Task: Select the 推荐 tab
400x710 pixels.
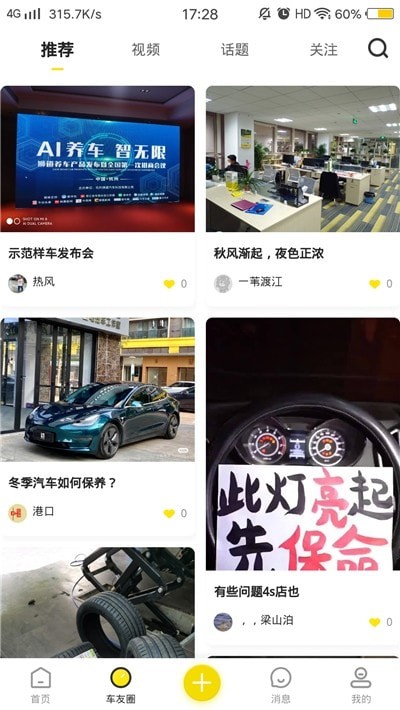Action: tap(57, 49)
